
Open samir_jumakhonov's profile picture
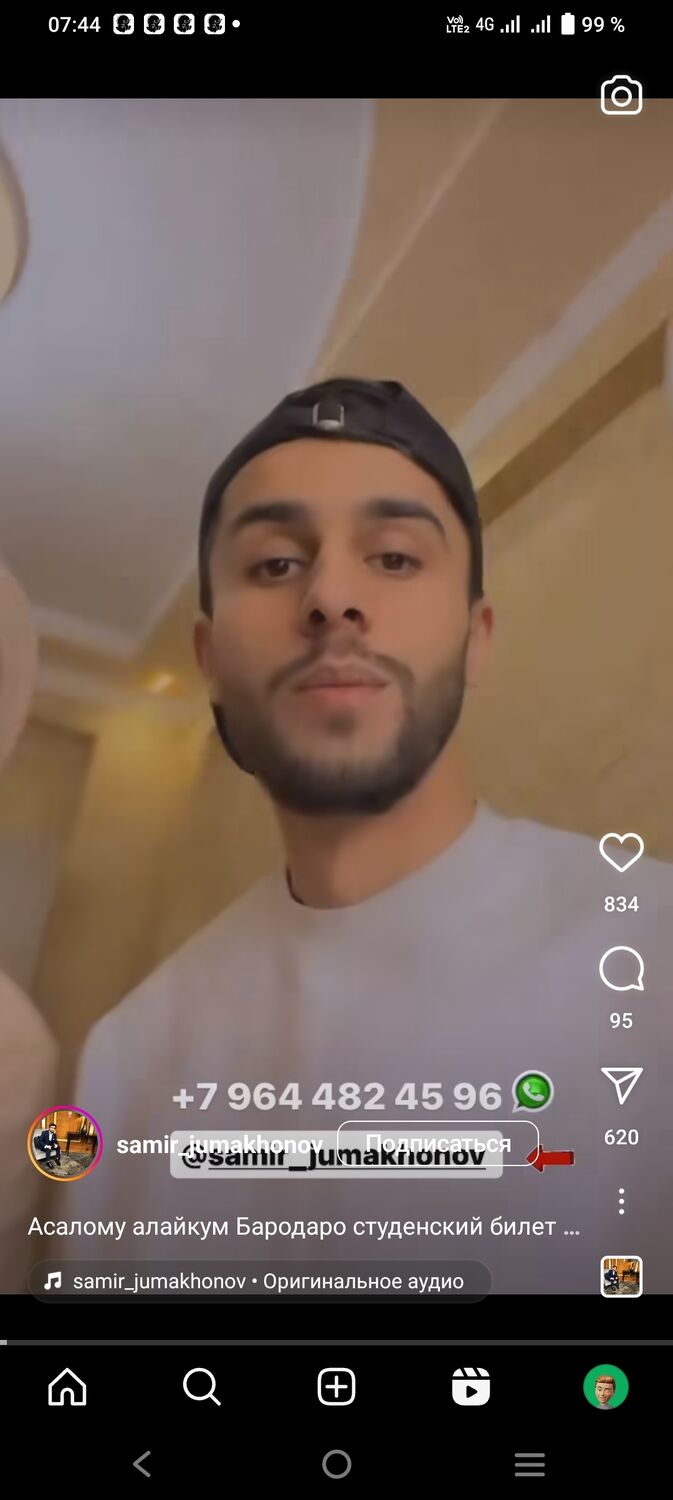65,1143
